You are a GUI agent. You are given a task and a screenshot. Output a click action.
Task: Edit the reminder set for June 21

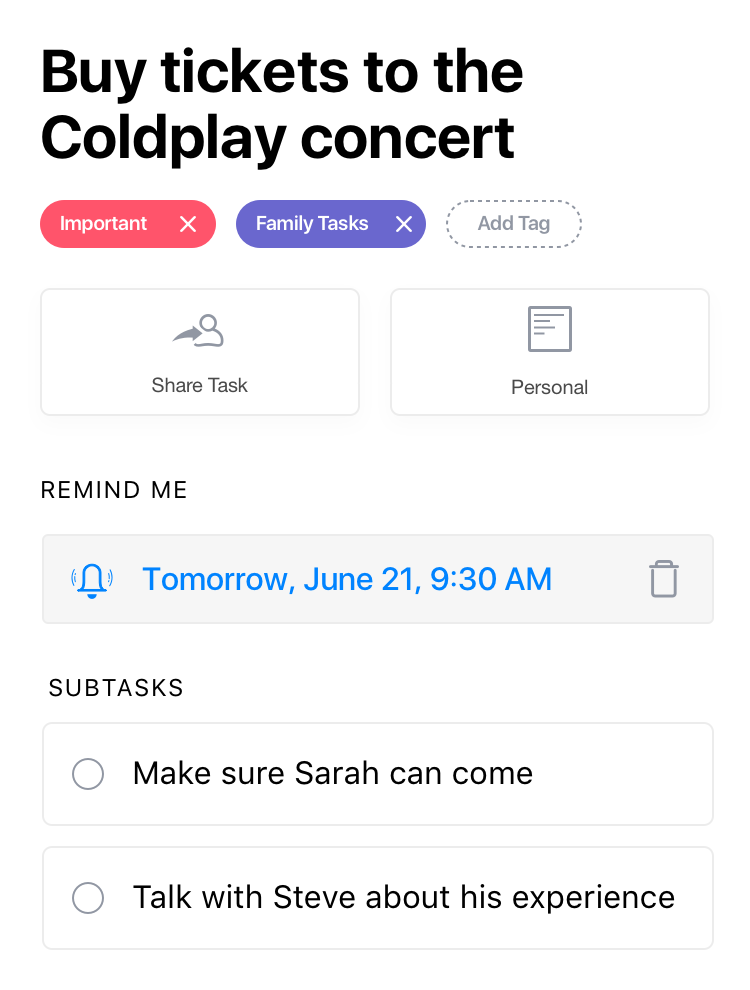pyautogui.click(x=347, y=579)
